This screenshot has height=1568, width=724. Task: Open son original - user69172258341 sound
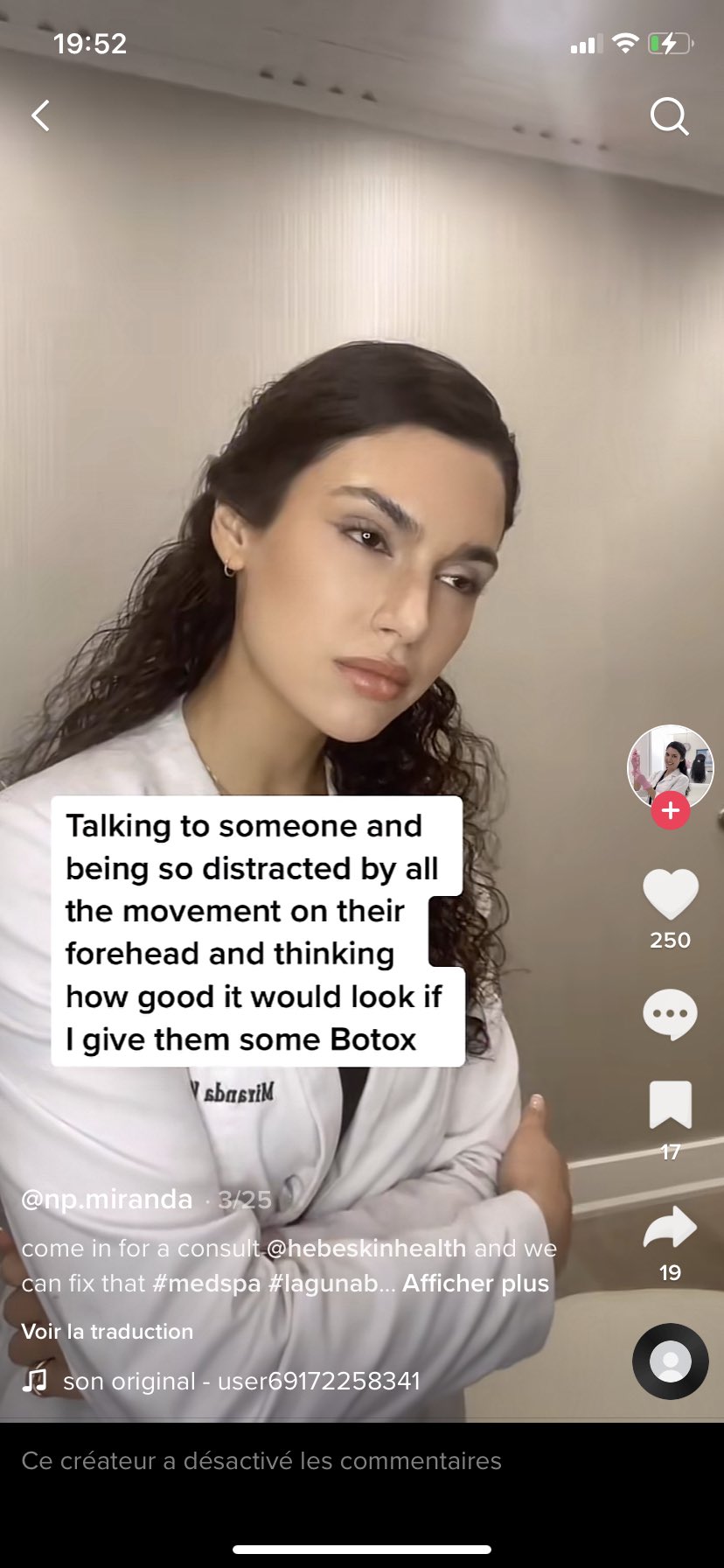pyautogui.click(x=241, y=1381)
